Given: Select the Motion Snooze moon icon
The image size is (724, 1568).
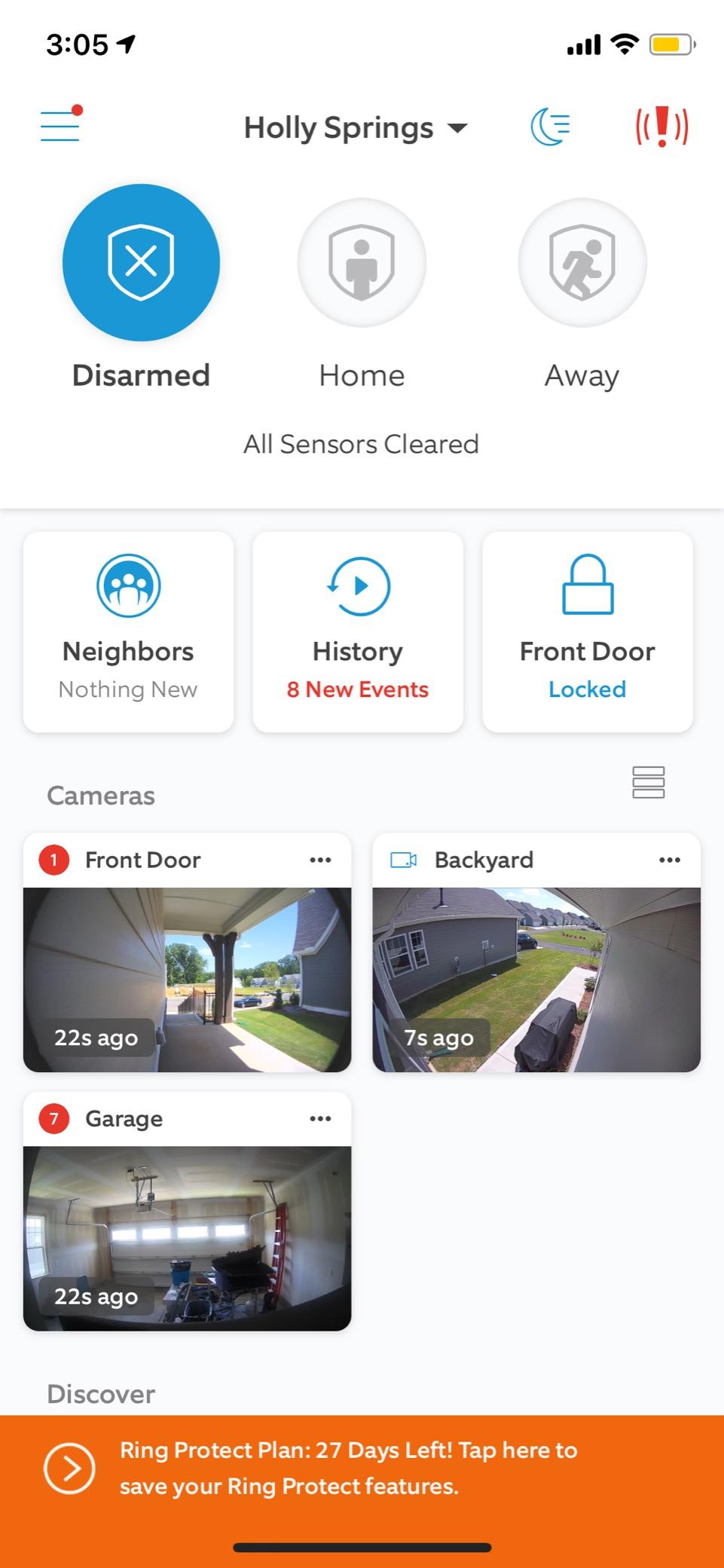Looking at the screenshot, I should [x=549, y=126].
